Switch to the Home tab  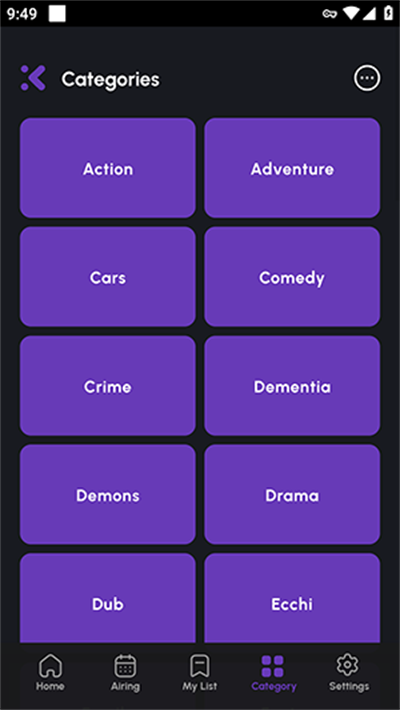click(50, 672)
